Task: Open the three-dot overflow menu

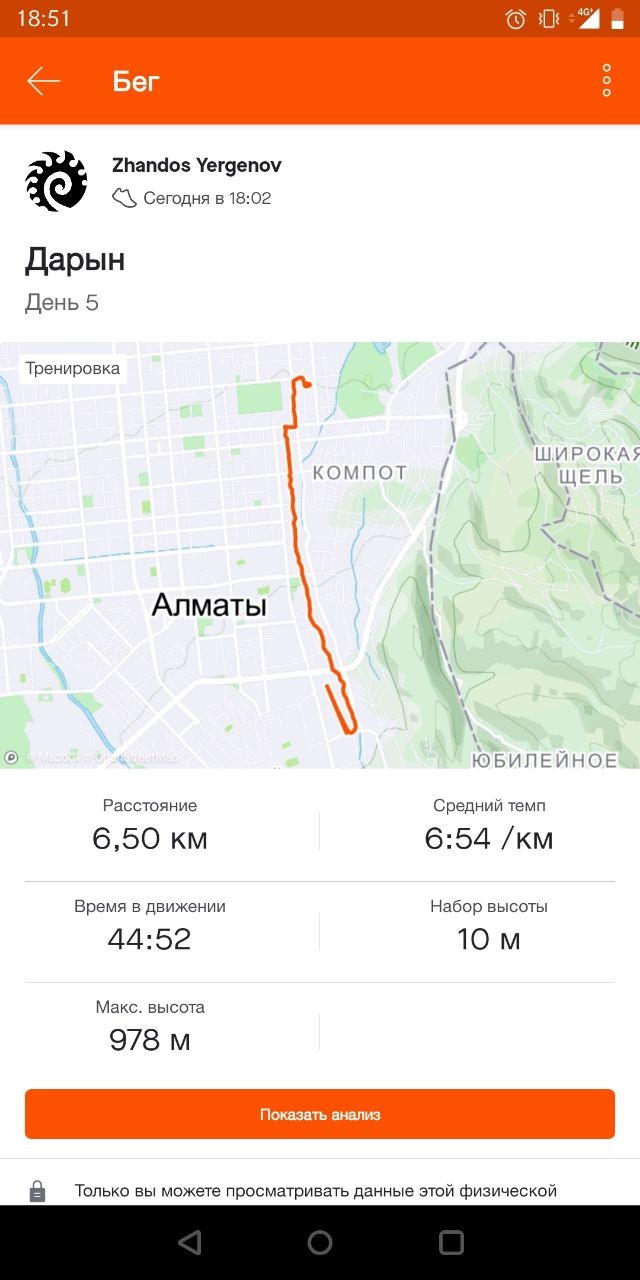Action: point(606,81)
